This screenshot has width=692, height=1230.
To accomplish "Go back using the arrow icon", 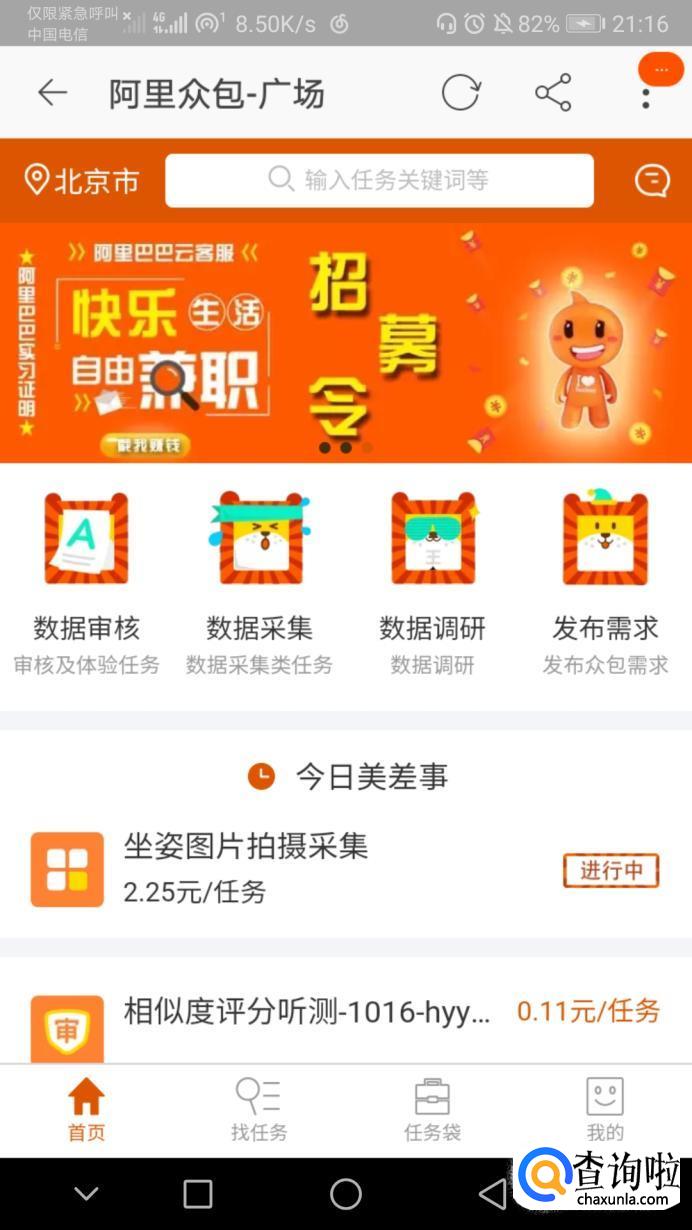I will (x=52, y=93).
